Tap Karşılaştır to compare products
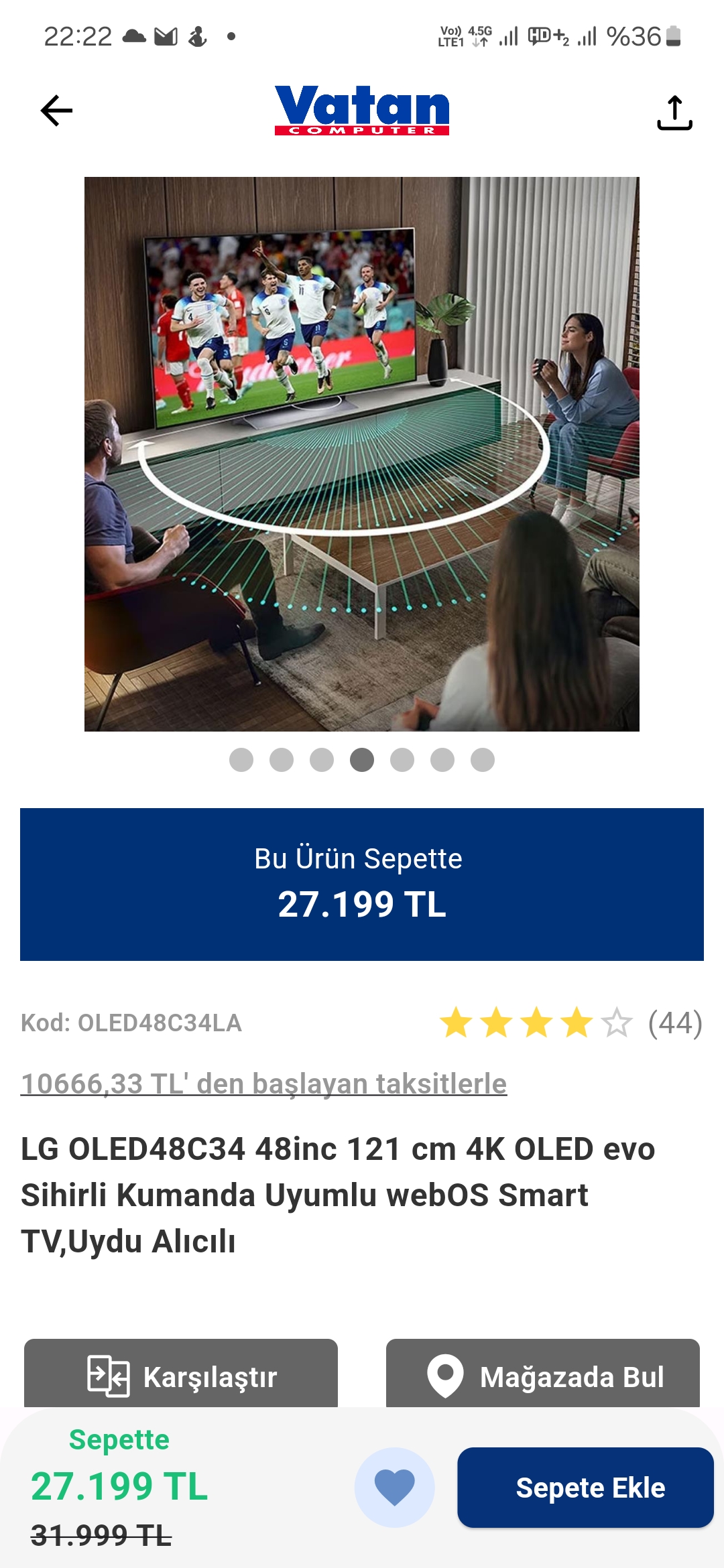Image resolution: width=724 pixels, height=1568 pixels. pyautogui.click(x=181, y=1376)
